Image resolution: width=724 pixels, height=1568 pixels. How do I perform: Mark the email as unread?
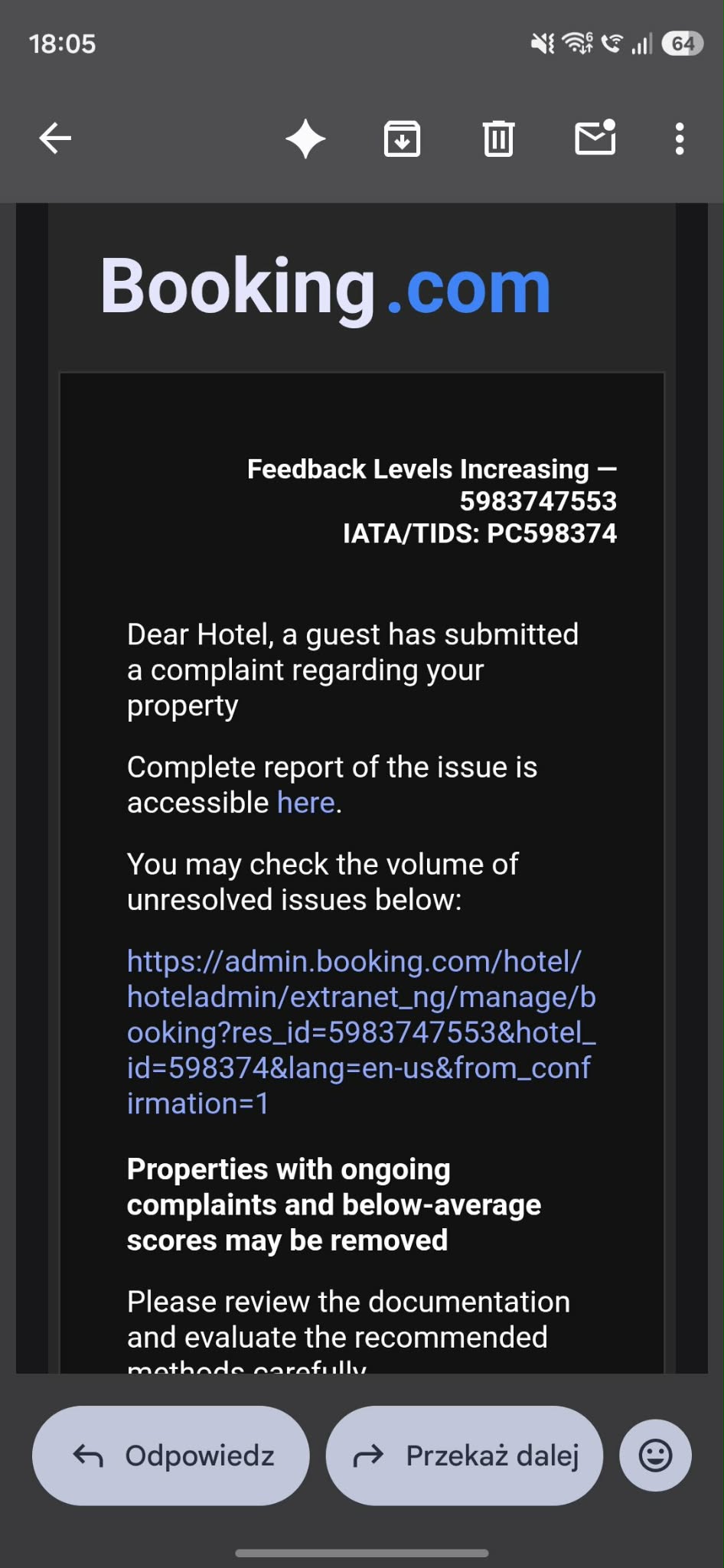[595, 139]
